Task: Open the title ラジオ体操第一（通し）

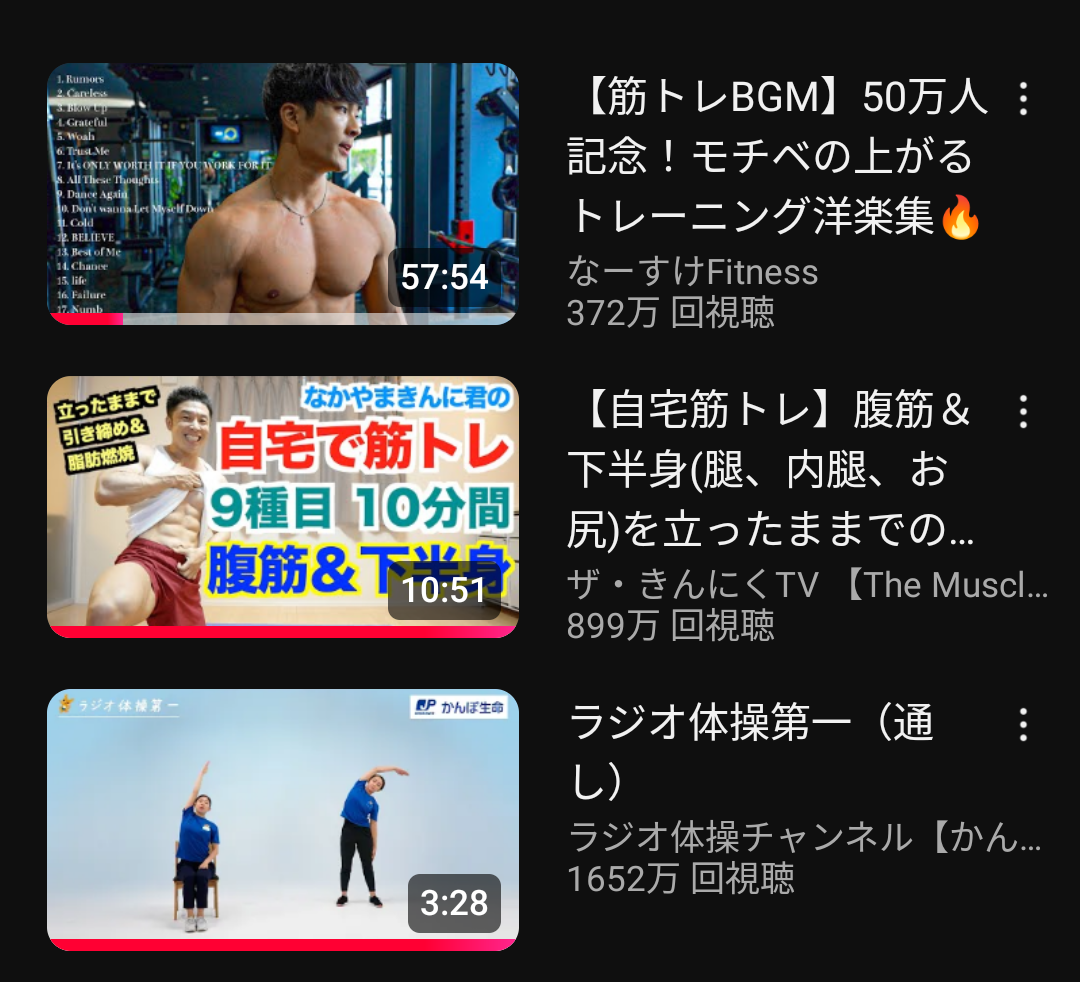Action: [x=750, y=752]
